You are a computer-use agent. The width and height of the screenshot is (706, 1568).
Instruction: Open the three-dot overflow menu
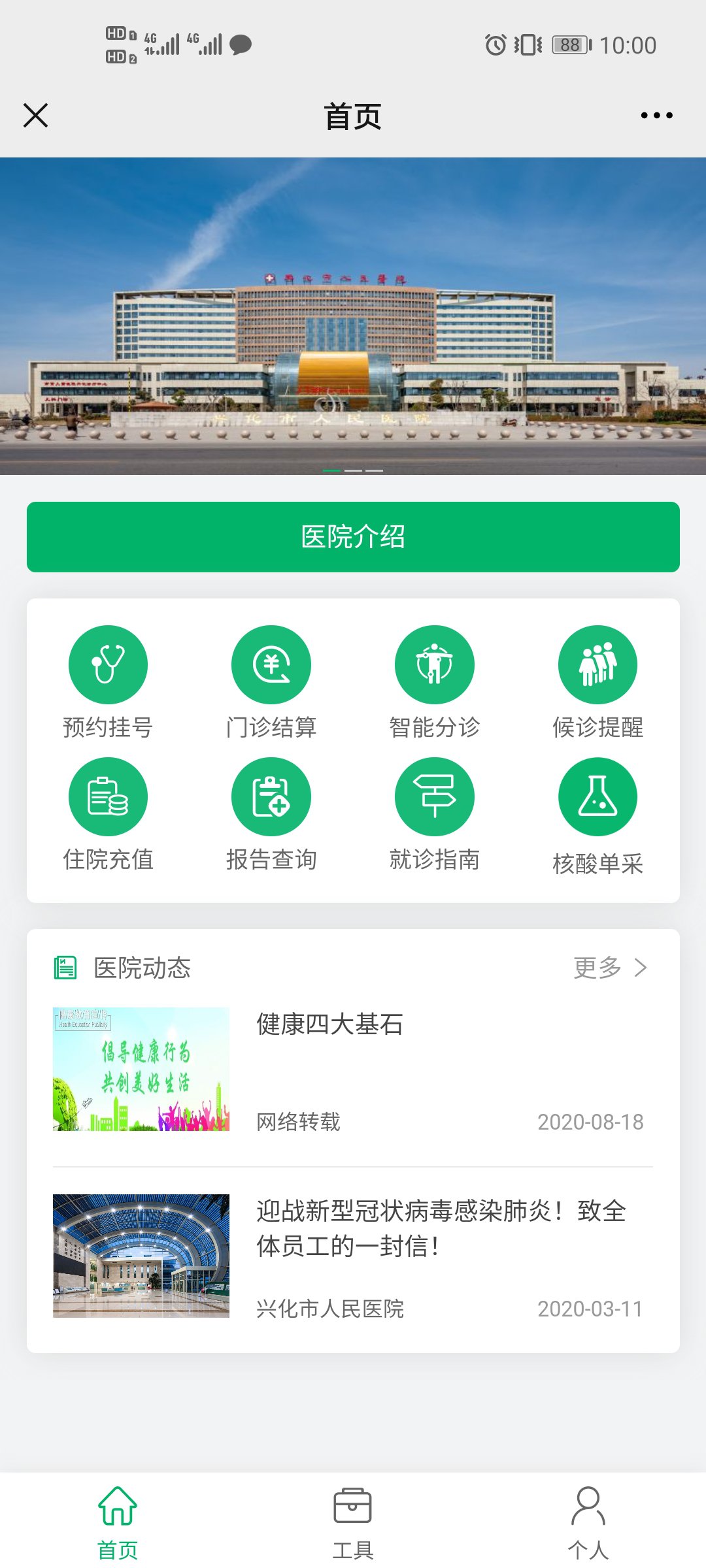pos(656,116)
